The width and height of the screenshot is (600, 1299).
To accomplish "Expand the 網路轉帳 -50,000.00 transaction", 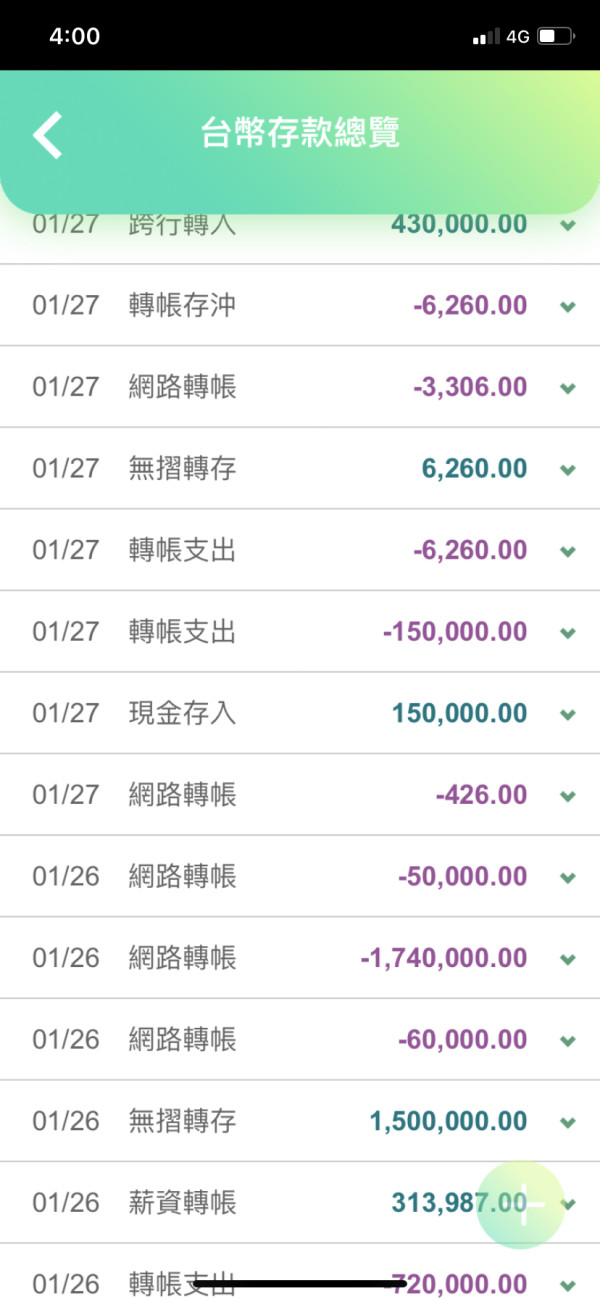I will click(568, 878).
